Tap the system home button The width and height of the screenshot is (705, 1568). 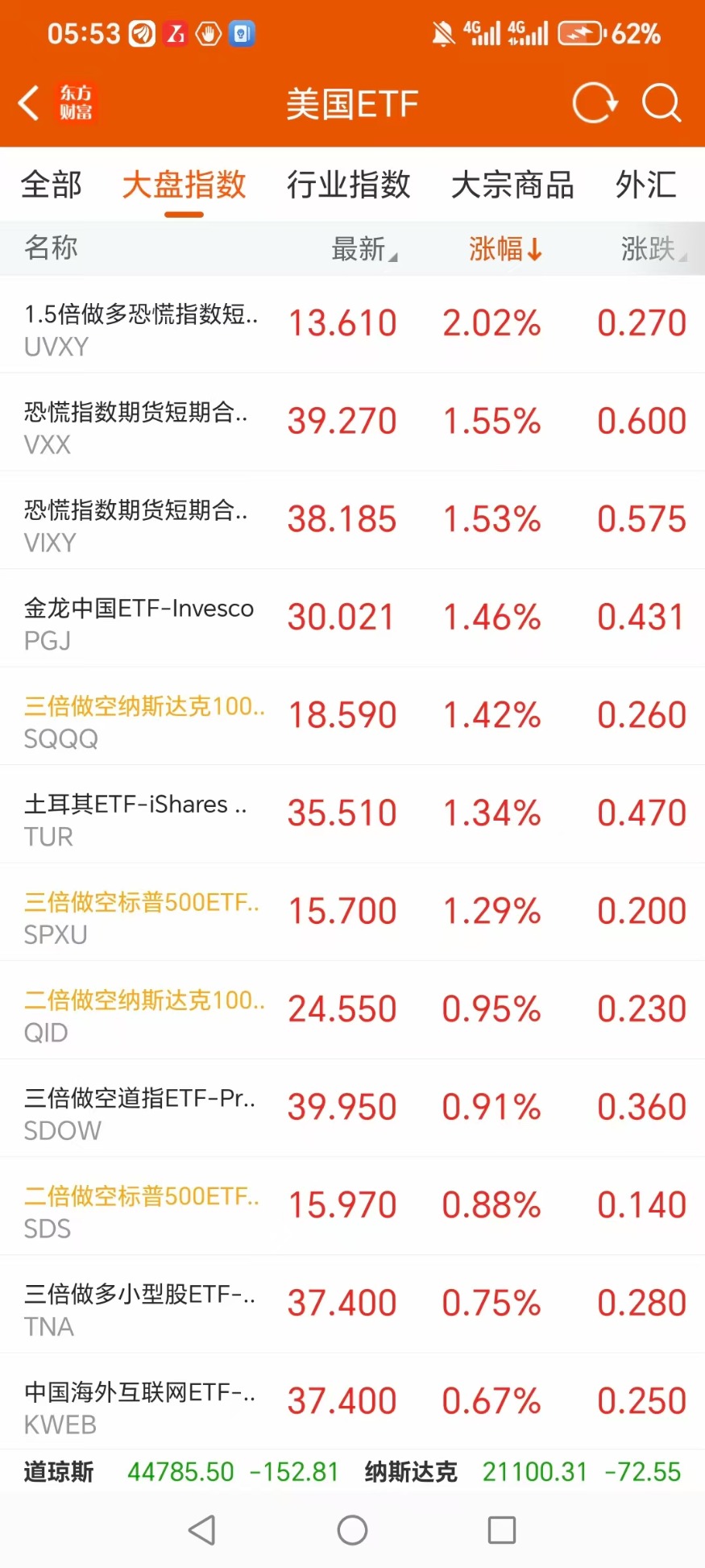(352, 1529)
